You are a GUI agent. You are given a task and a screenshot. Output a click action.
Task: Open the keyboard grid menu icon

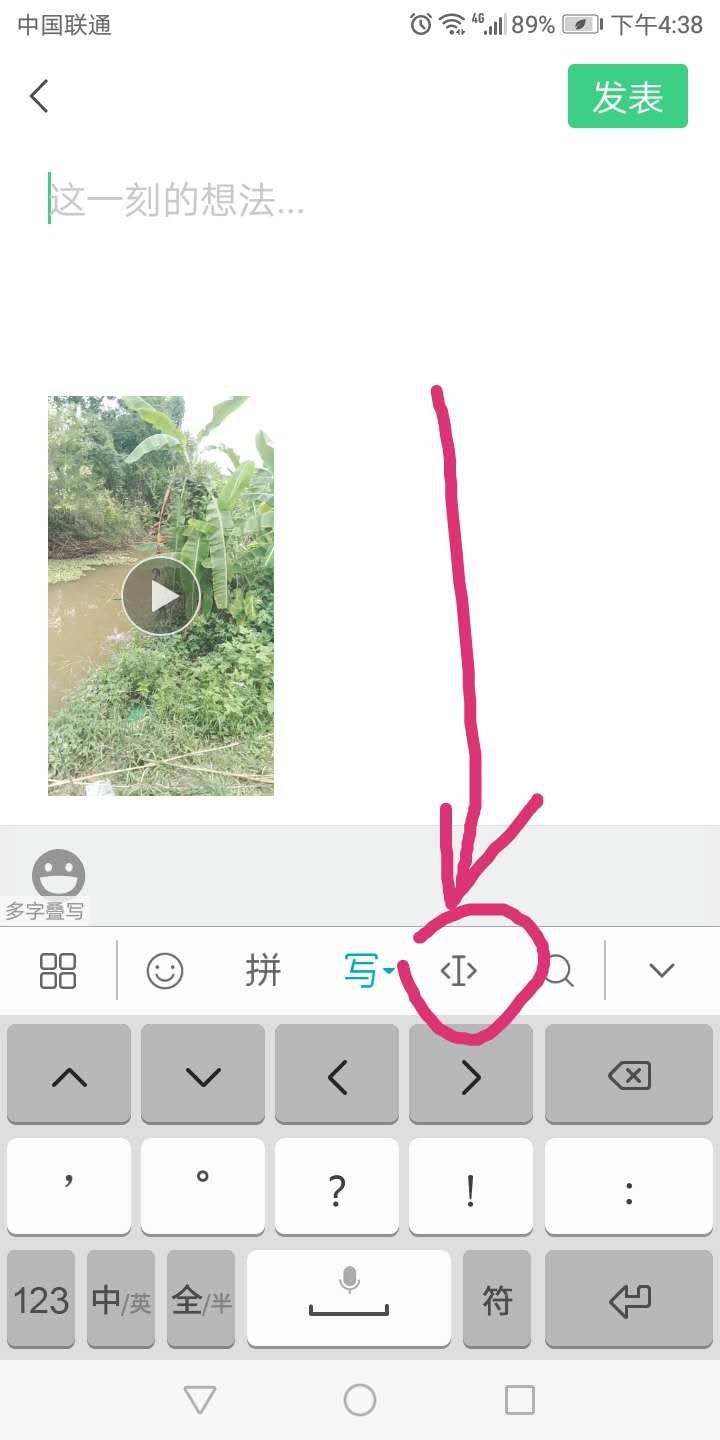[x=58, y=970]
